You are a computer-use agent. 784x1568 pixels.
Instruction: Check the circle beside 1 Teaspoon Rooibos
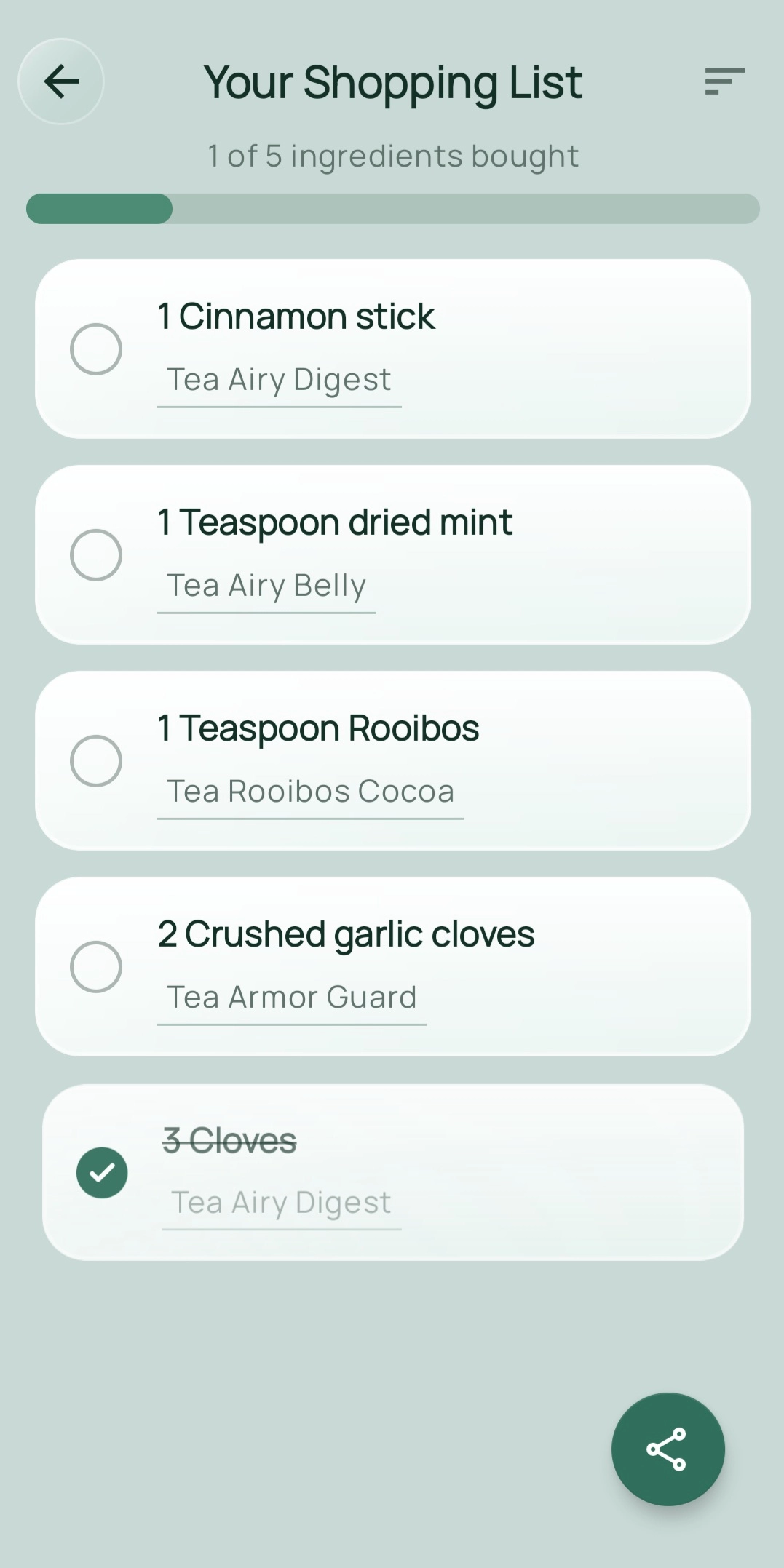97,760
